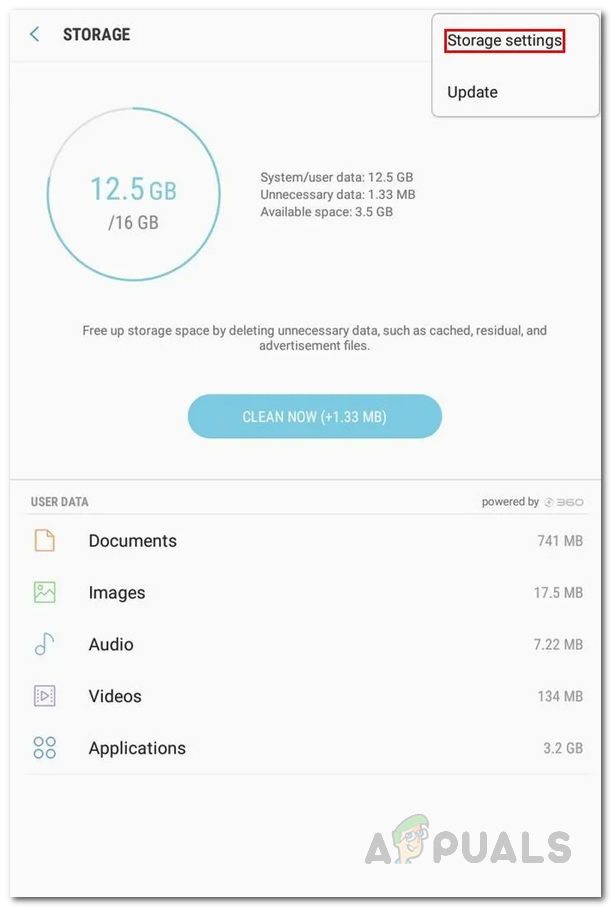This screenshot has height=908, width=612.
Task: Select Update in the overflow menu
Action: coord(473,92)
